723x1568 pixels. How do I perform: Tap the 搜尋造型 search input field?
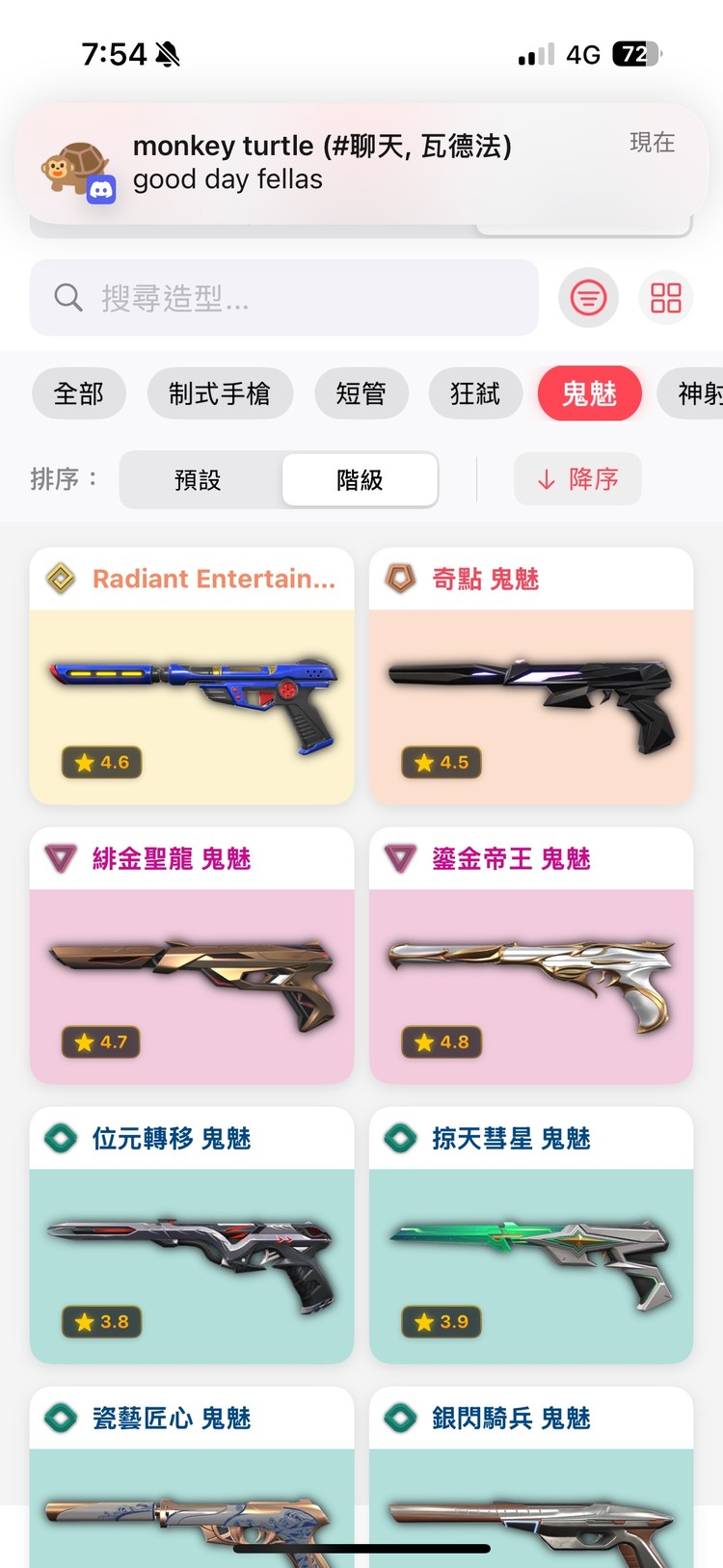pyautogui.click(x=284, y=297)
